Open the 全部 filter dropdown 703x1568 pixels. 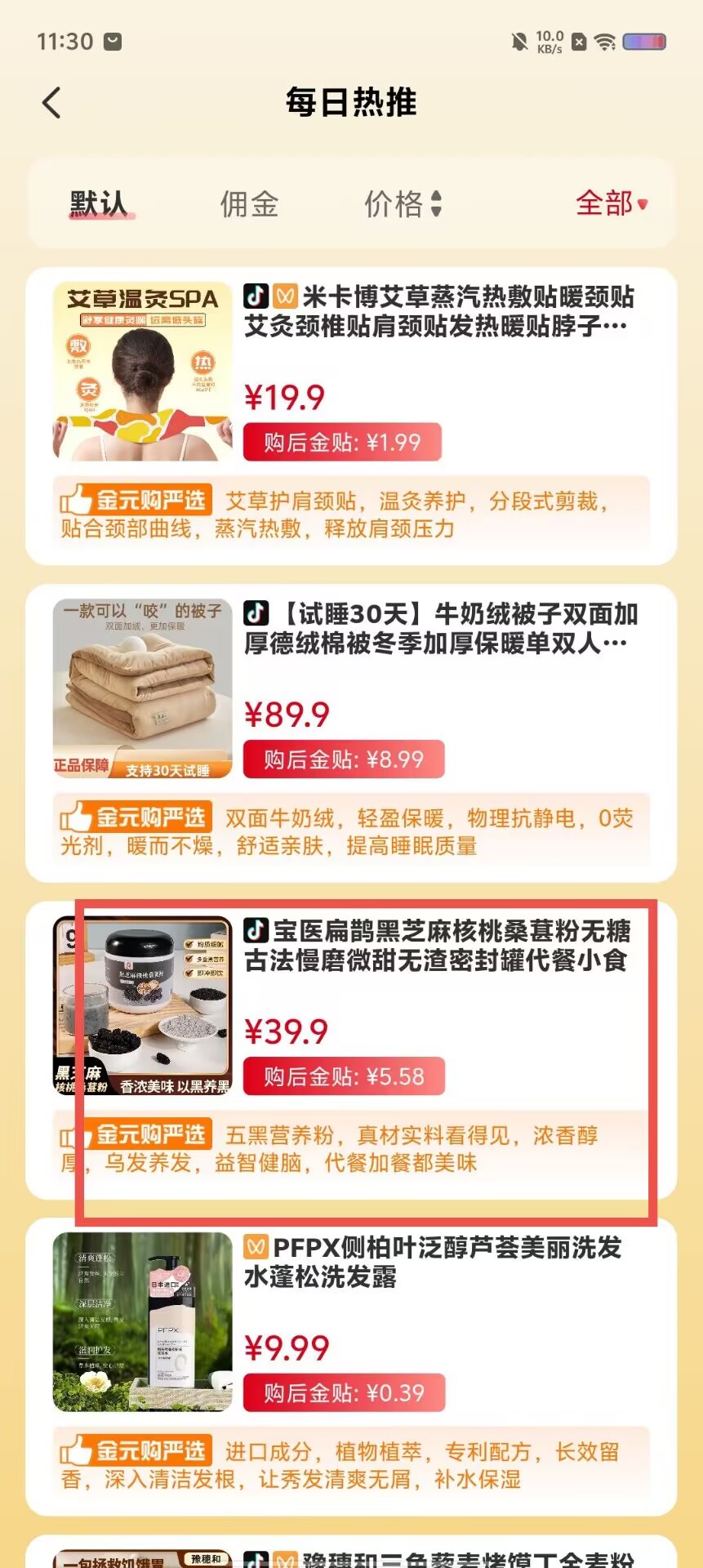pyautogui.click(x=611, y=203)
